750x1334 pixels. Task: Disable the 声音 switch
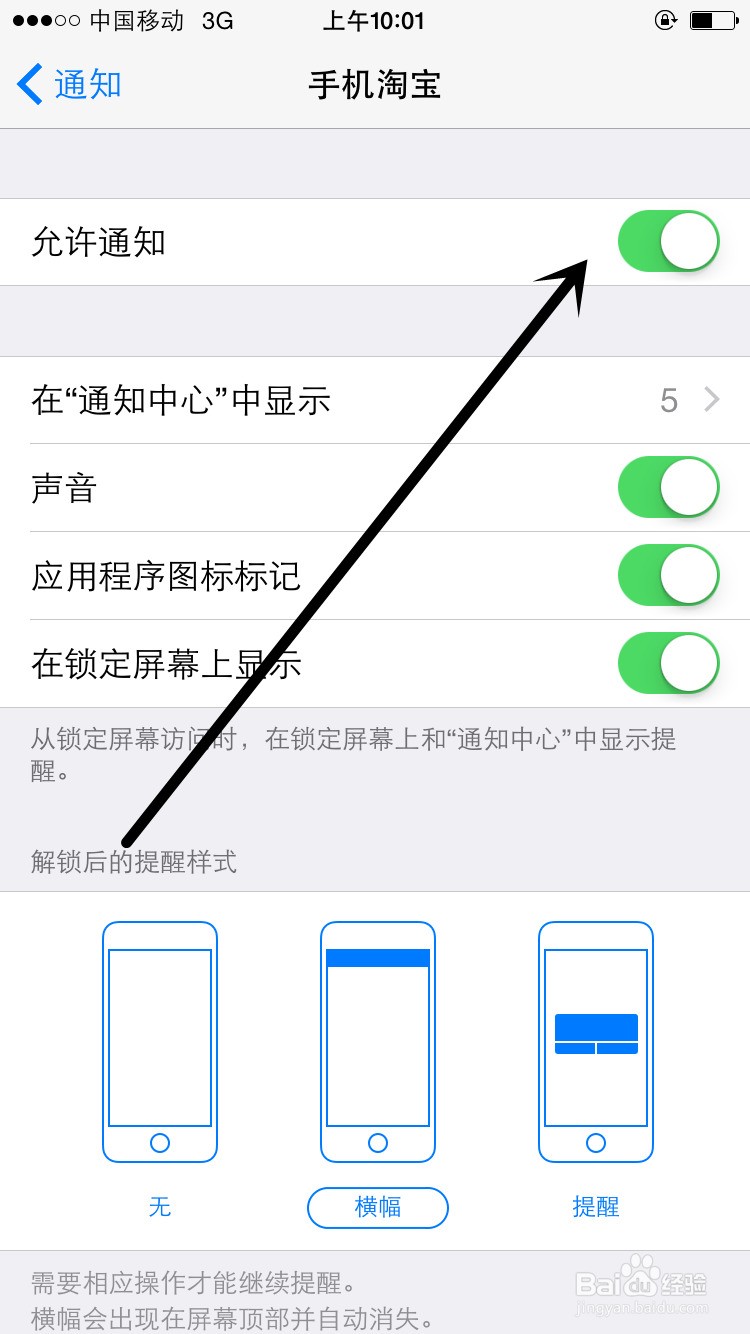pyautogui.click(x=668, y=488)
